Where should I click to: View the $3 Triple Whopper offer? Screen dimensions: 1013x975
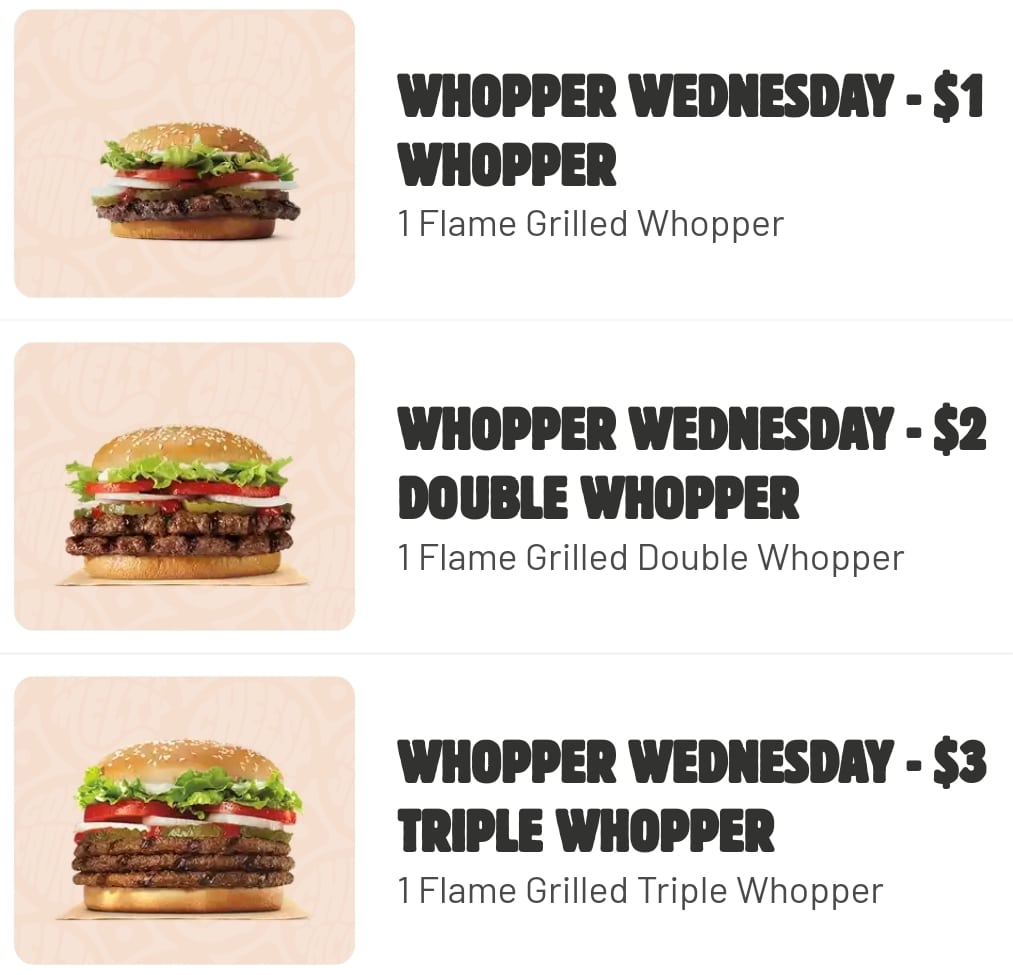click(690, 797)
